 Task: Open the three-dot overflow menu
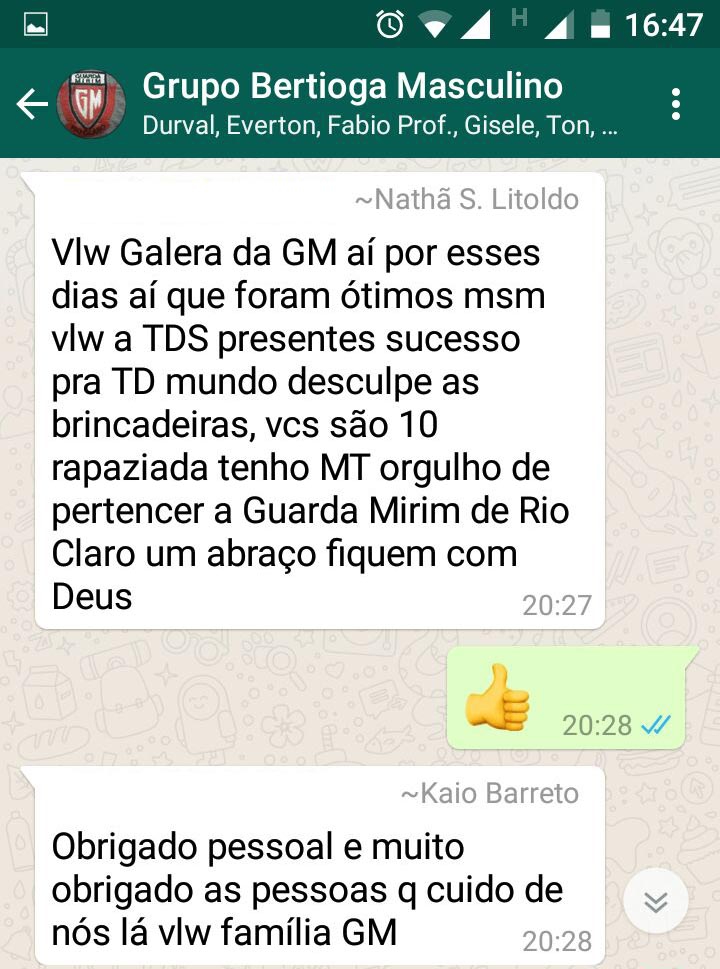676,104
